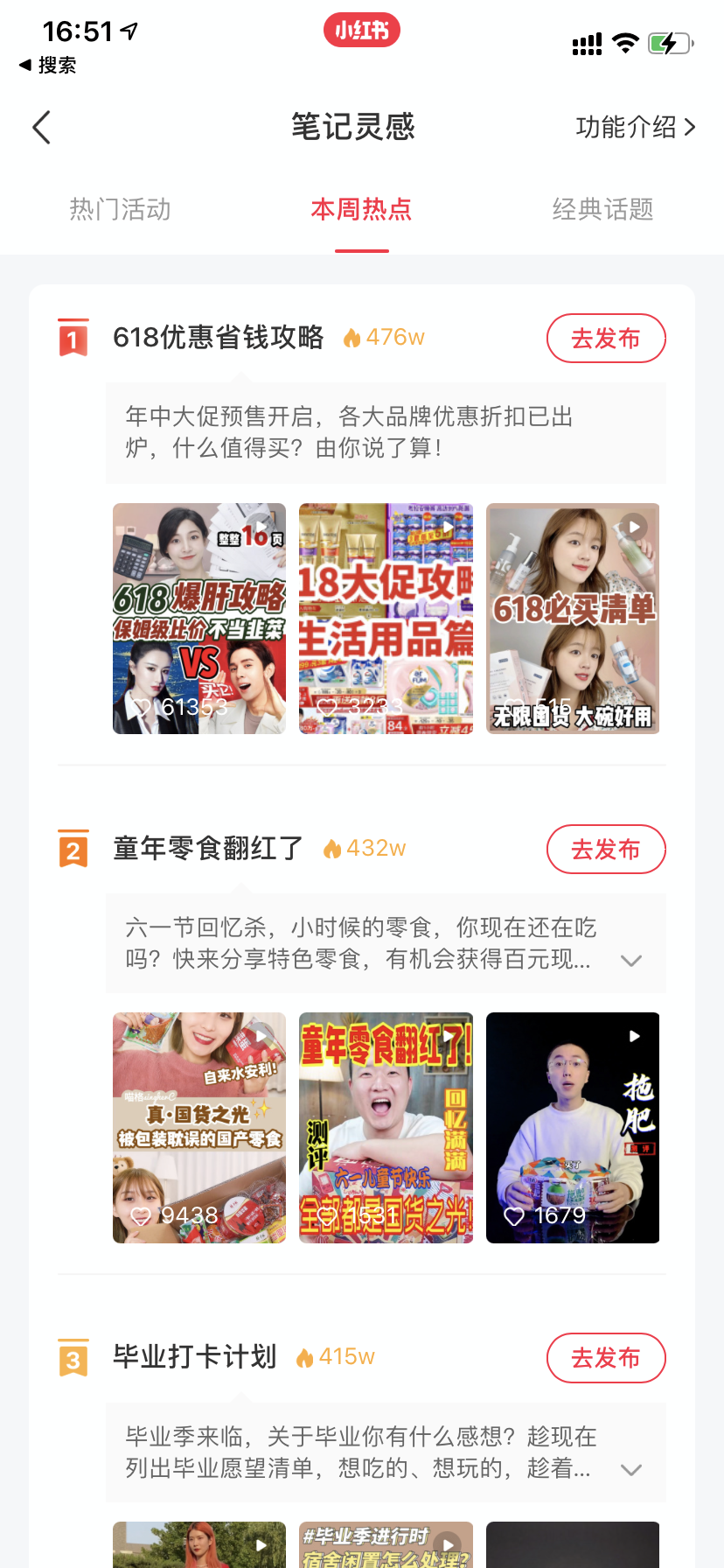Viewport: 724px width, 1568px height.
Task: Expand 毕业打卡计划 description
Action: pyautogui.click(x=630, y=1470)
